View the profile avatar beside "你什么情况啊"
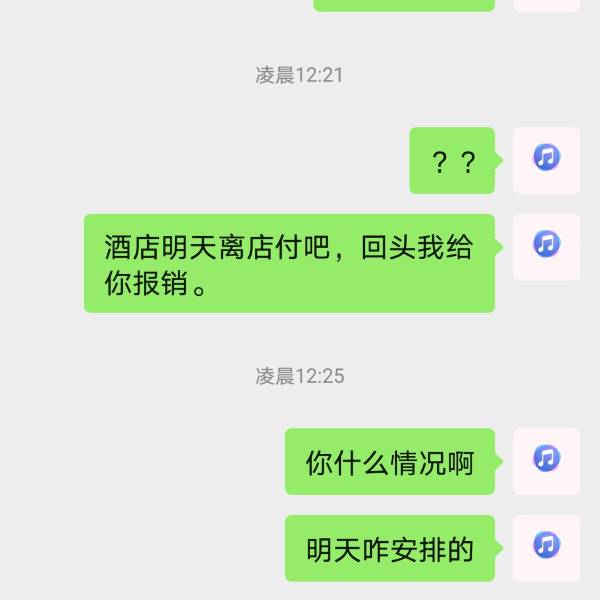This screenshot has height=600, width=600. coord(546,461)
